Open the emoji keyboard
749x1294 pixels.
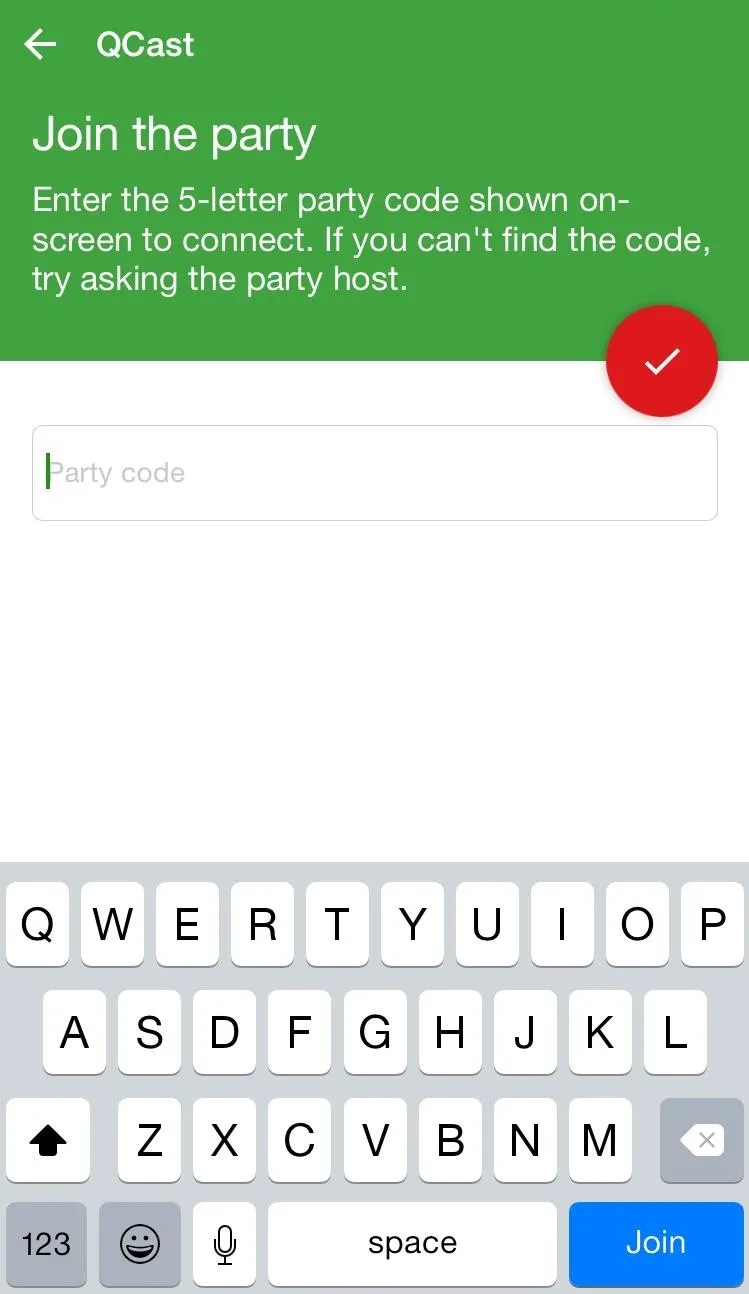tap(140, 1243)
